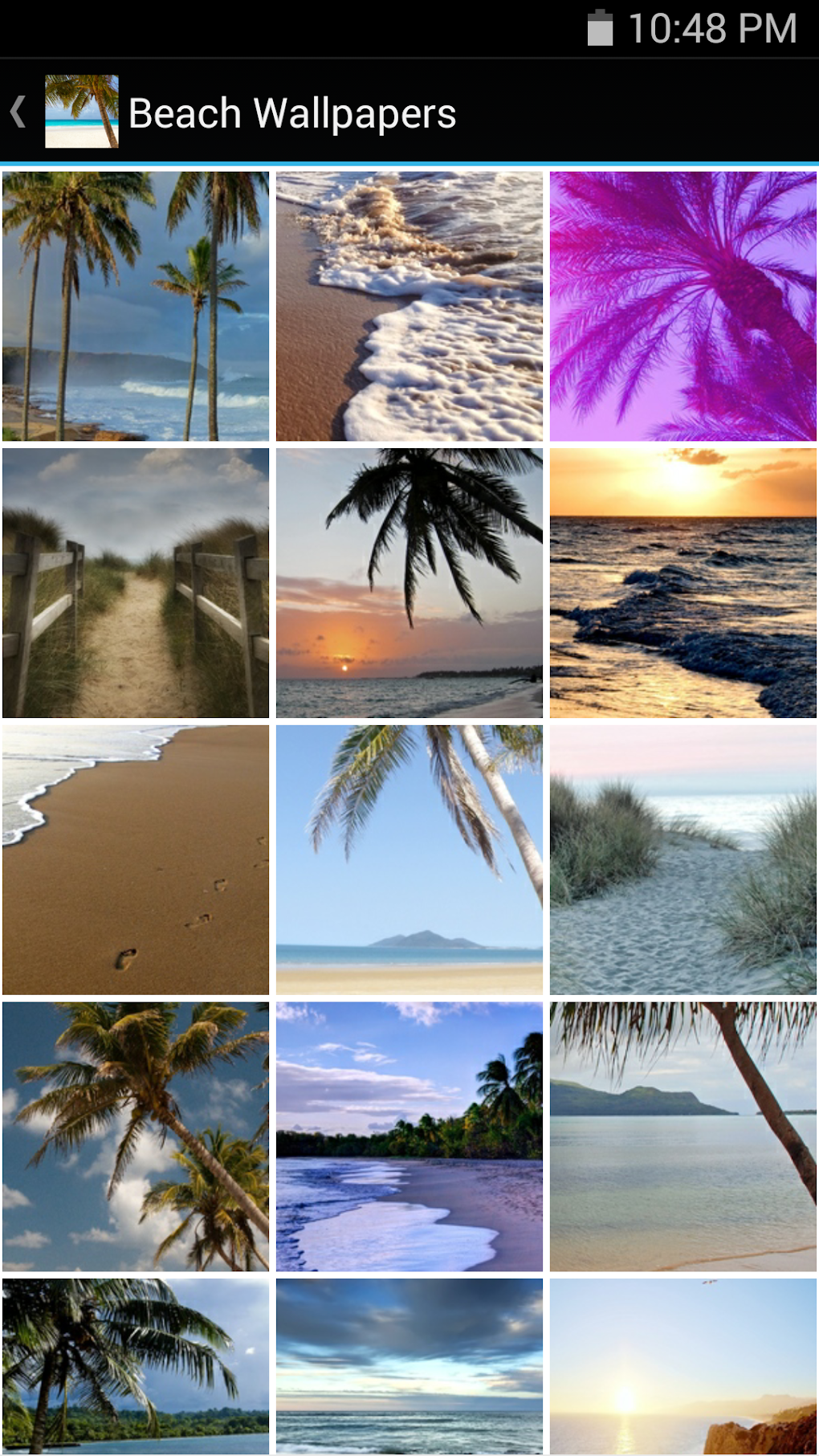This screenshot has height=1456, width=819.
Task: Go back using the app bar arrow
Action: 19,112
